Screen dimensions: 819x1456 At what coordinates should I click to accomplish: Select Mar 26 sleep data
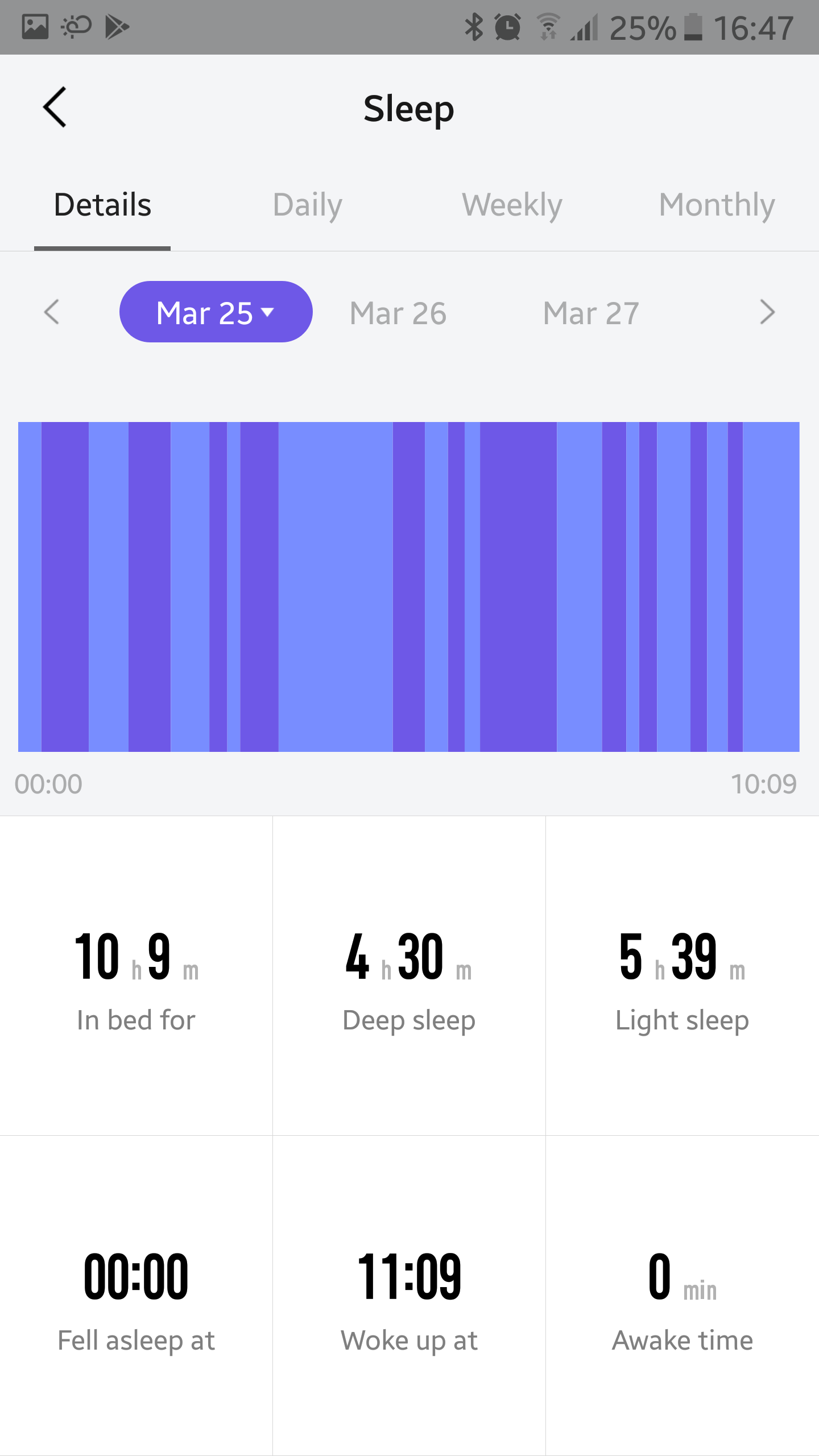click(398, 313)
